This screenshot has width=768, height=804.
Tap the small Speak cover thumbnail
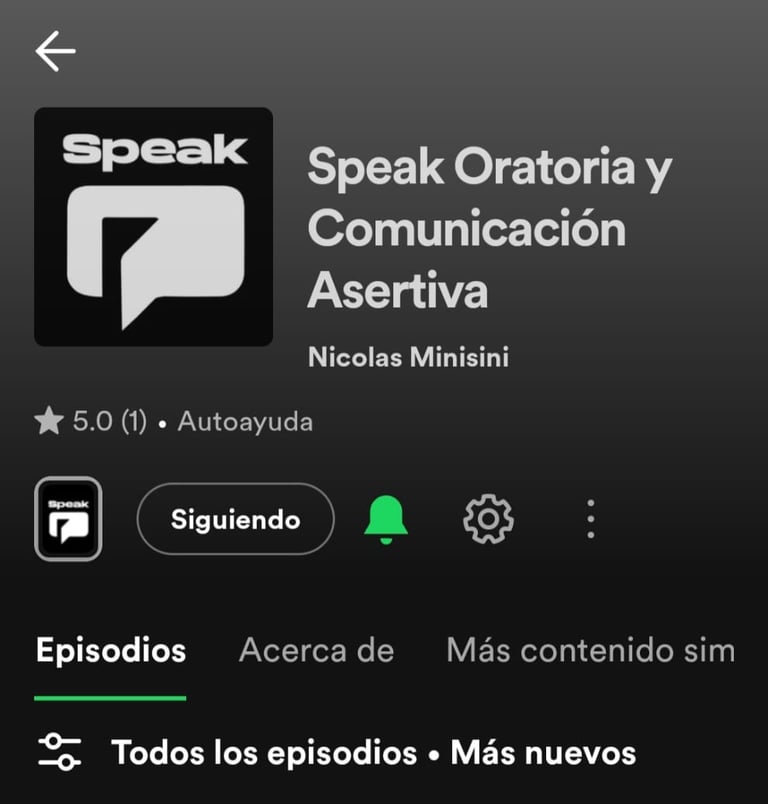(68, 519)
